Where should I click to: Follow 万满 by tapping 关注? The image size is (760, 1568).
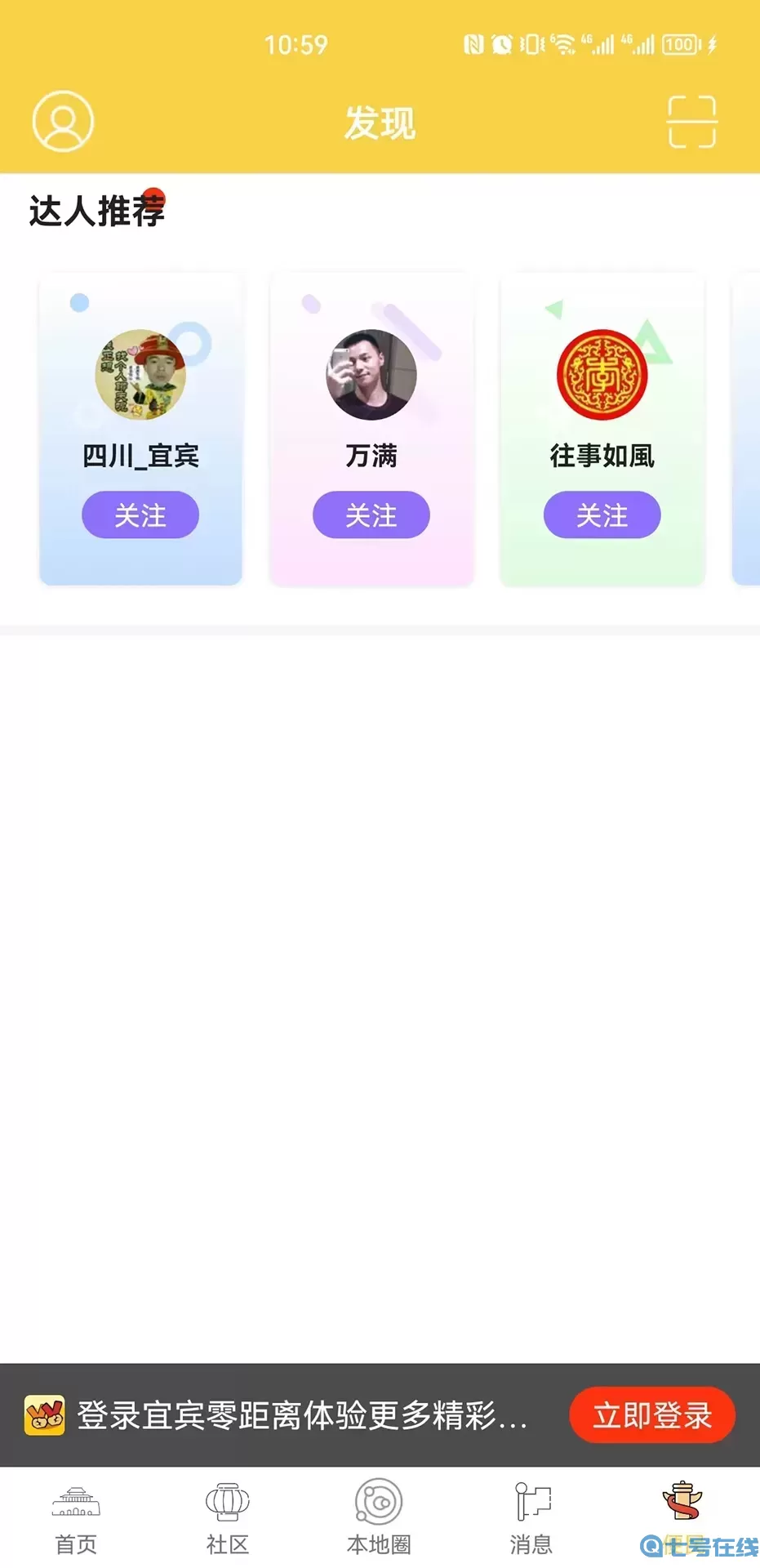click(x=371, y=514)
